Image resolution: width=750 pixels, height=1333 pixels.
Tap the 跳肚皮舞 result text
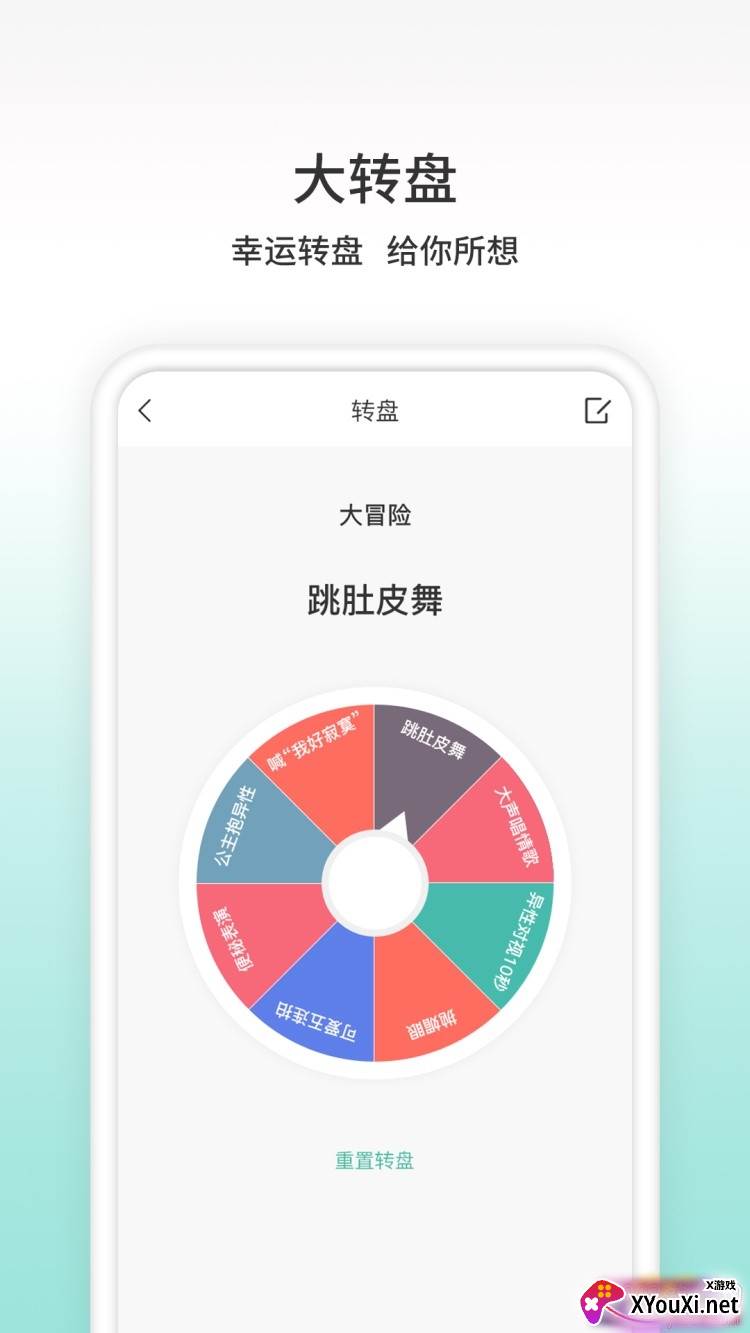click(x=374, y=598)
